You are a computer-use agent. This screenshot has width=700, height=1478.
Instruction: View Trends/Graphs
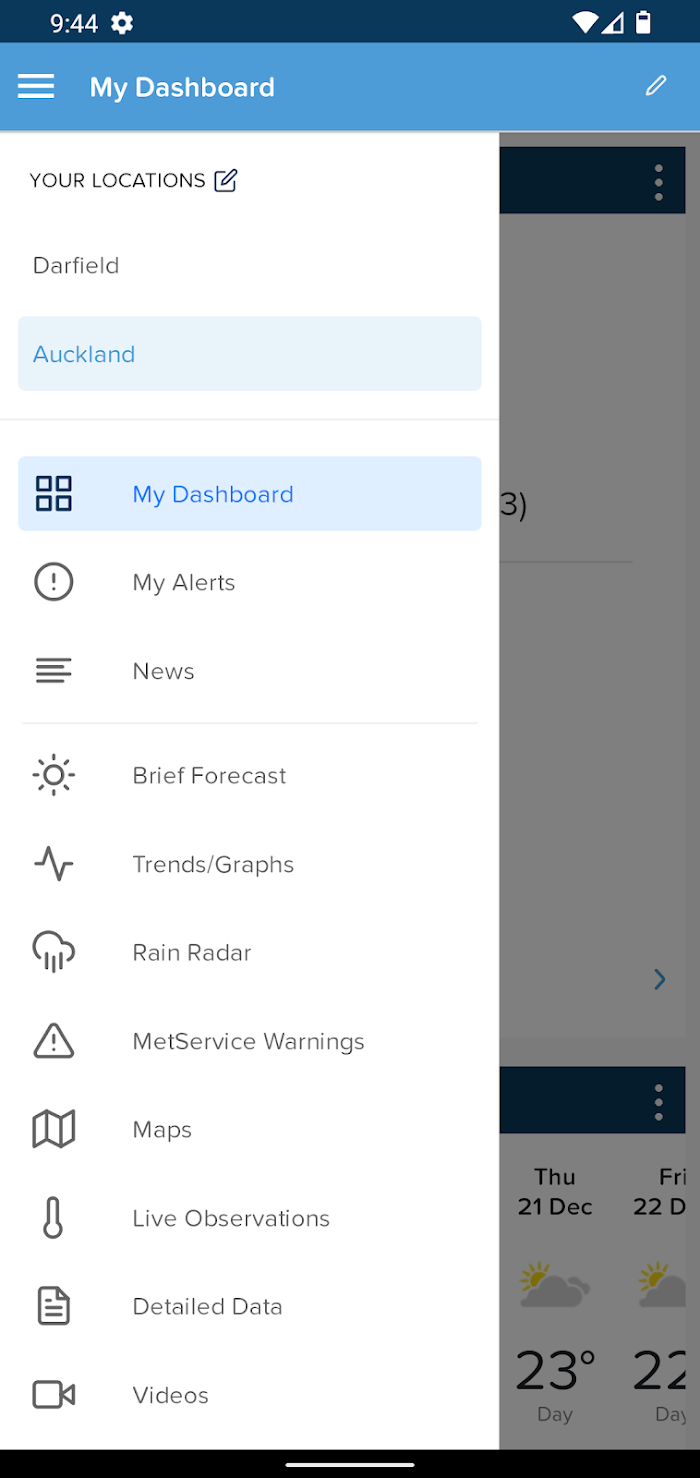(249, 864)
